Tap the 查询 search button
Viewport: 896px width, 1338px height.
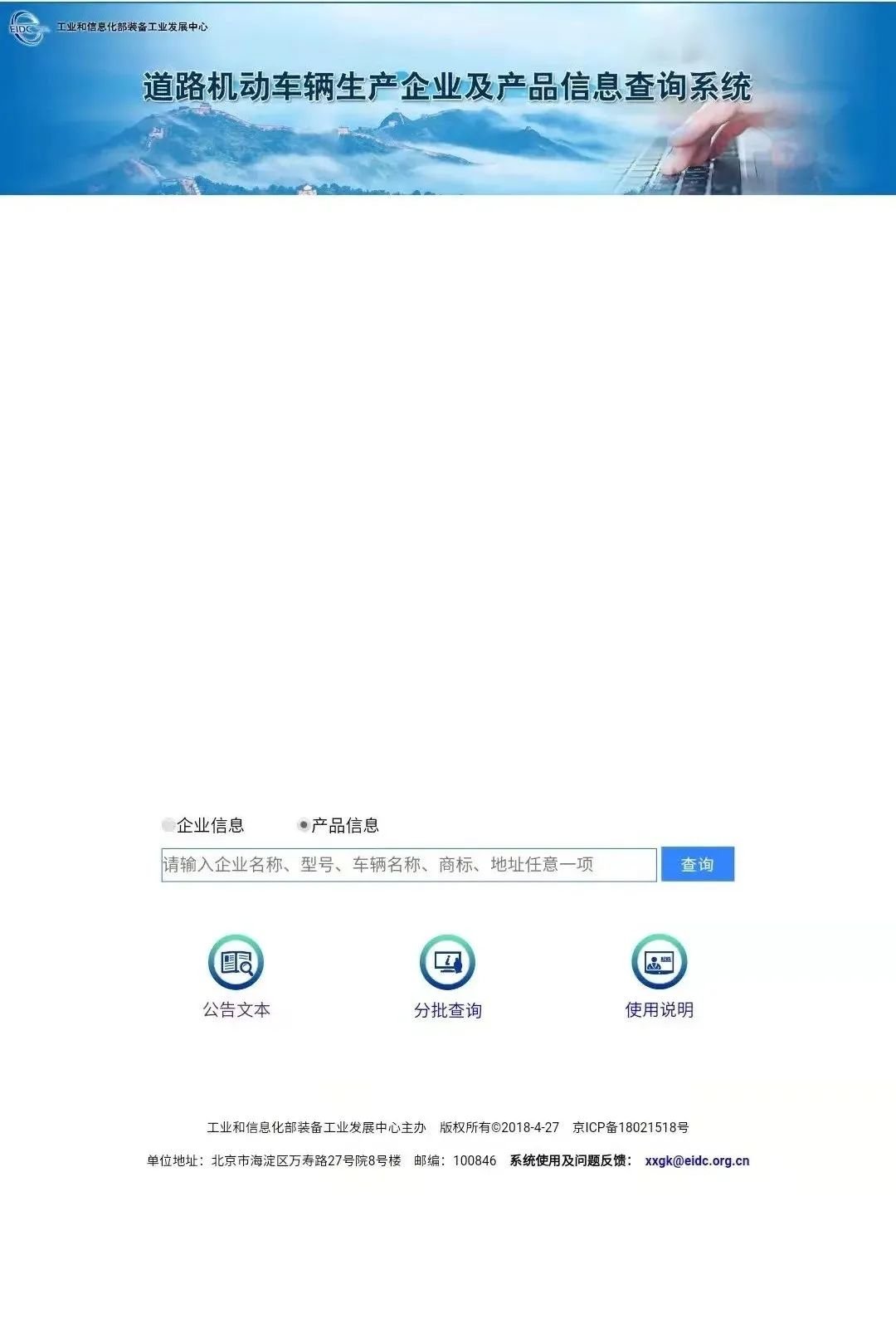[x=697, y=865]
